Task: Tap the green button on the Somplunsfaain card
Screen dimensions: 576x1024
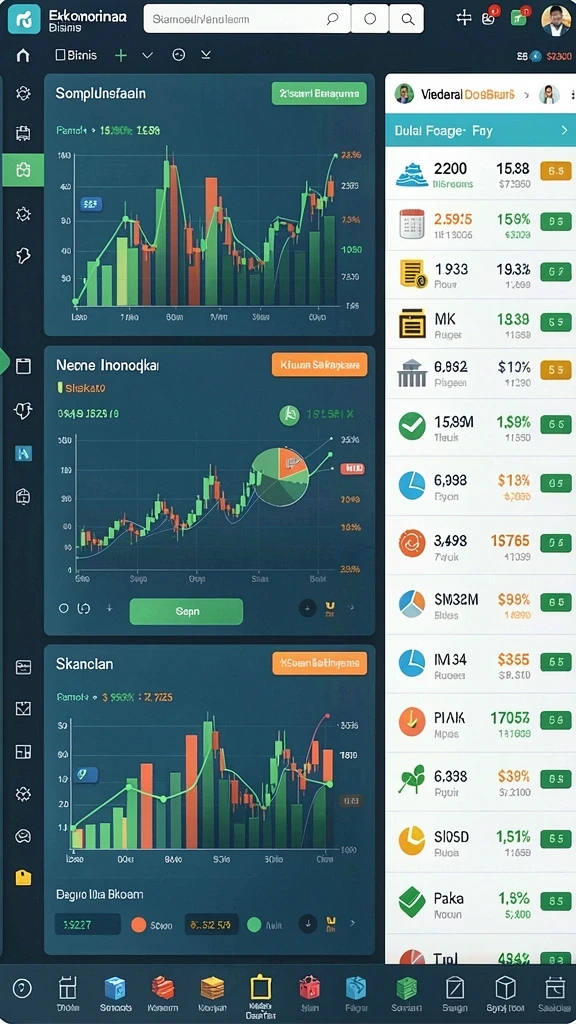Action: pyautogui.click(x=319, y=93)
